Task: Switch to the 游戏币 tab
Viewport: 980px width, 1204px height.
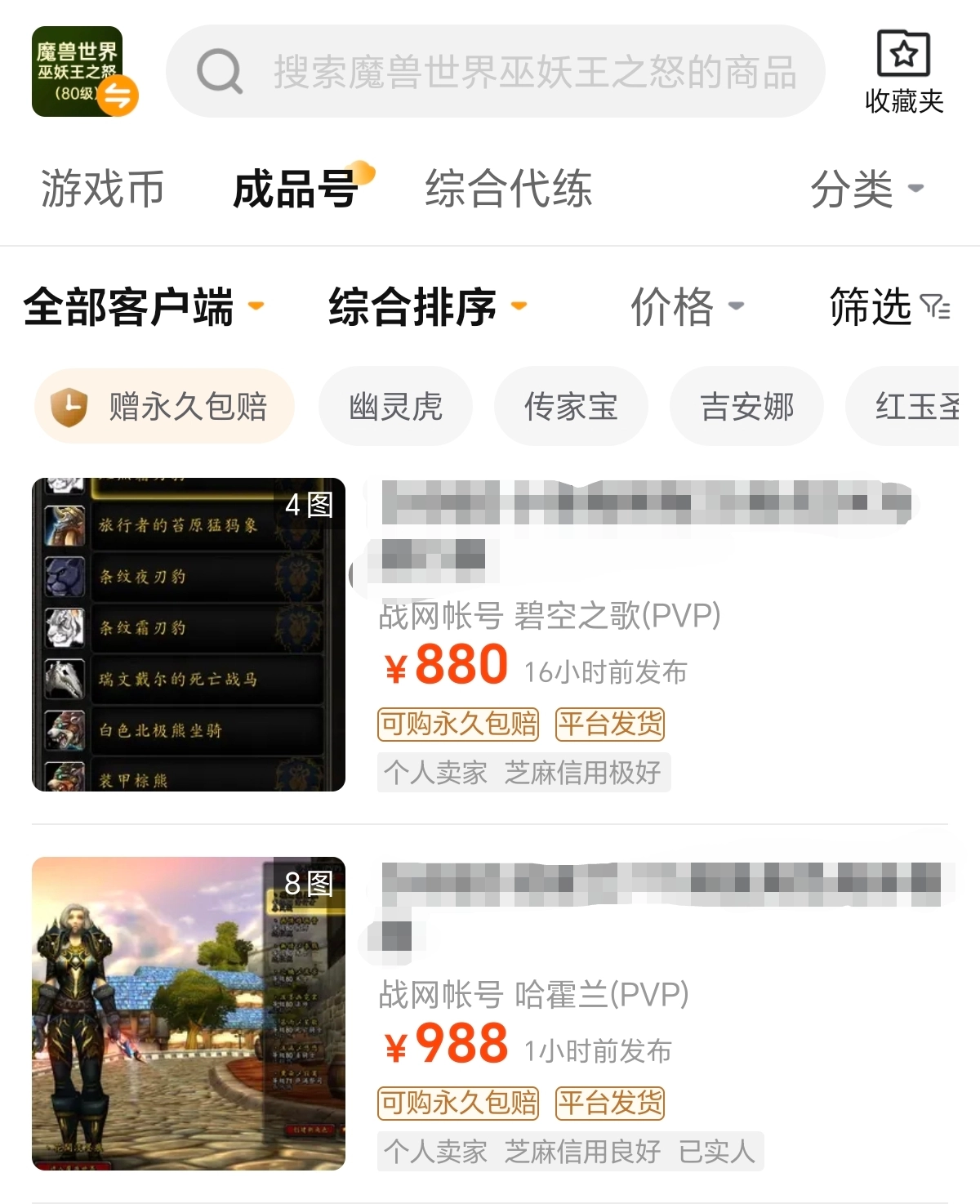Action: [102, 189]
